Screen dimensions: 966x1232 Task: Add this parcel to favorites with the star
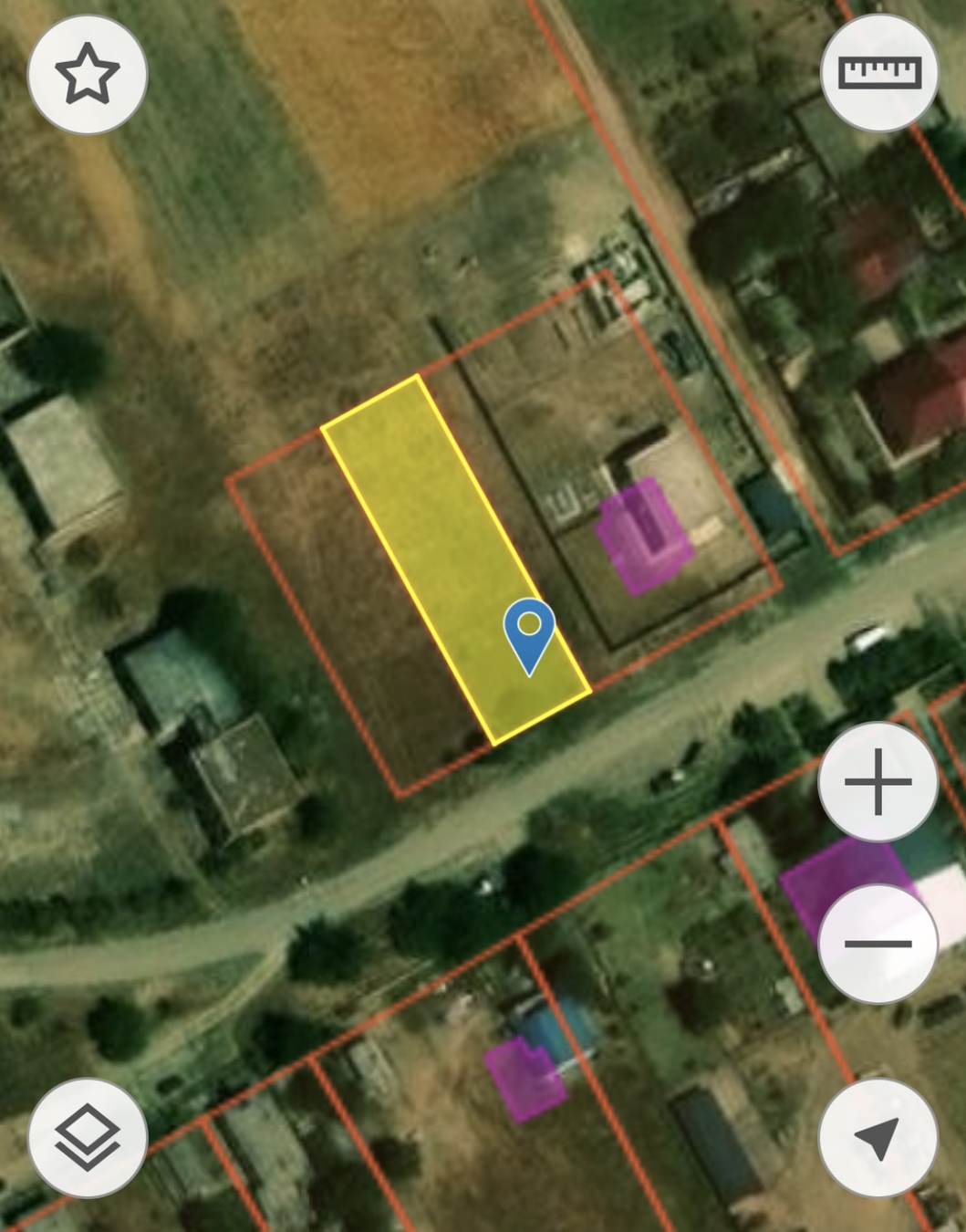(x=88, y=75)
